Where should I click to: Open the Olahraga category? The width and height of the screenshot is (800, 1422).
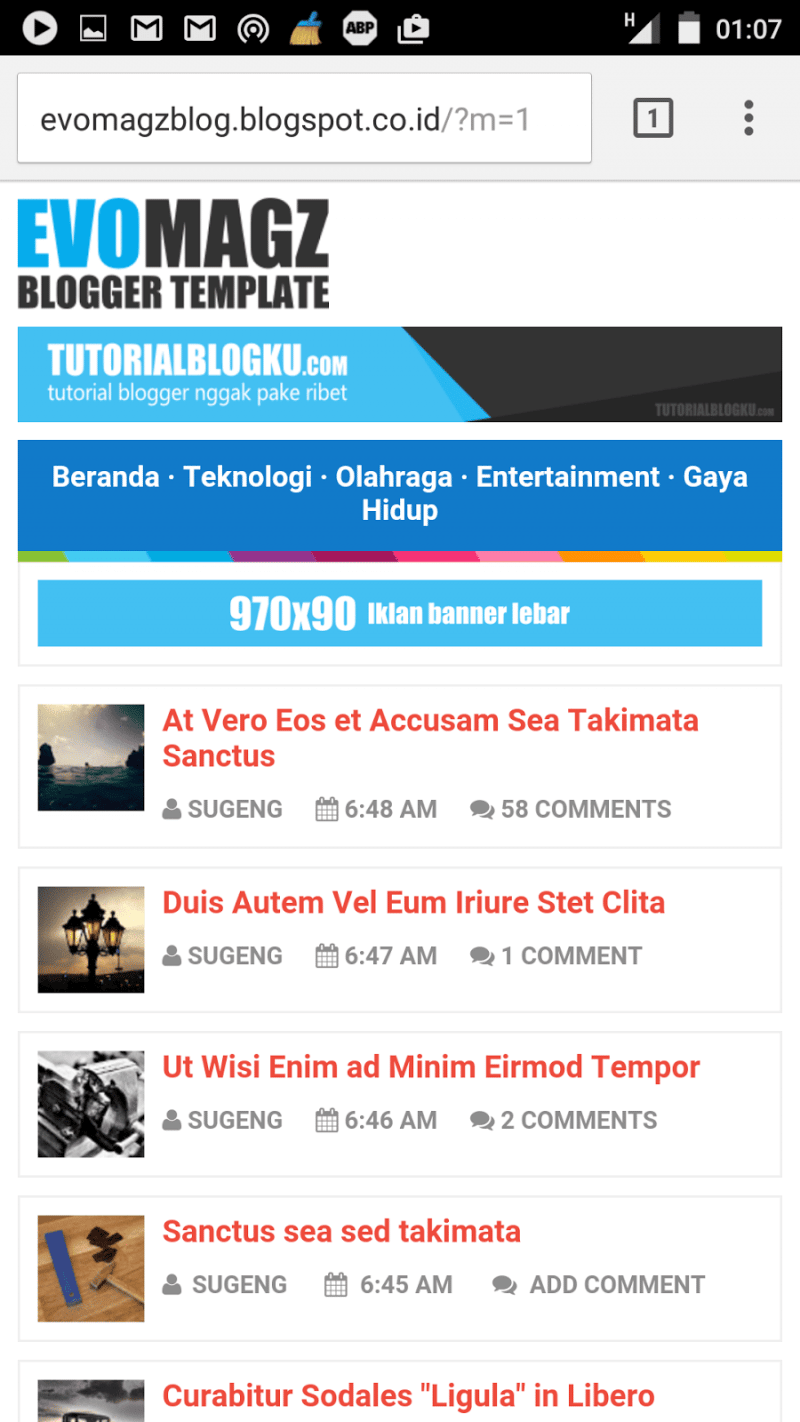393,477
